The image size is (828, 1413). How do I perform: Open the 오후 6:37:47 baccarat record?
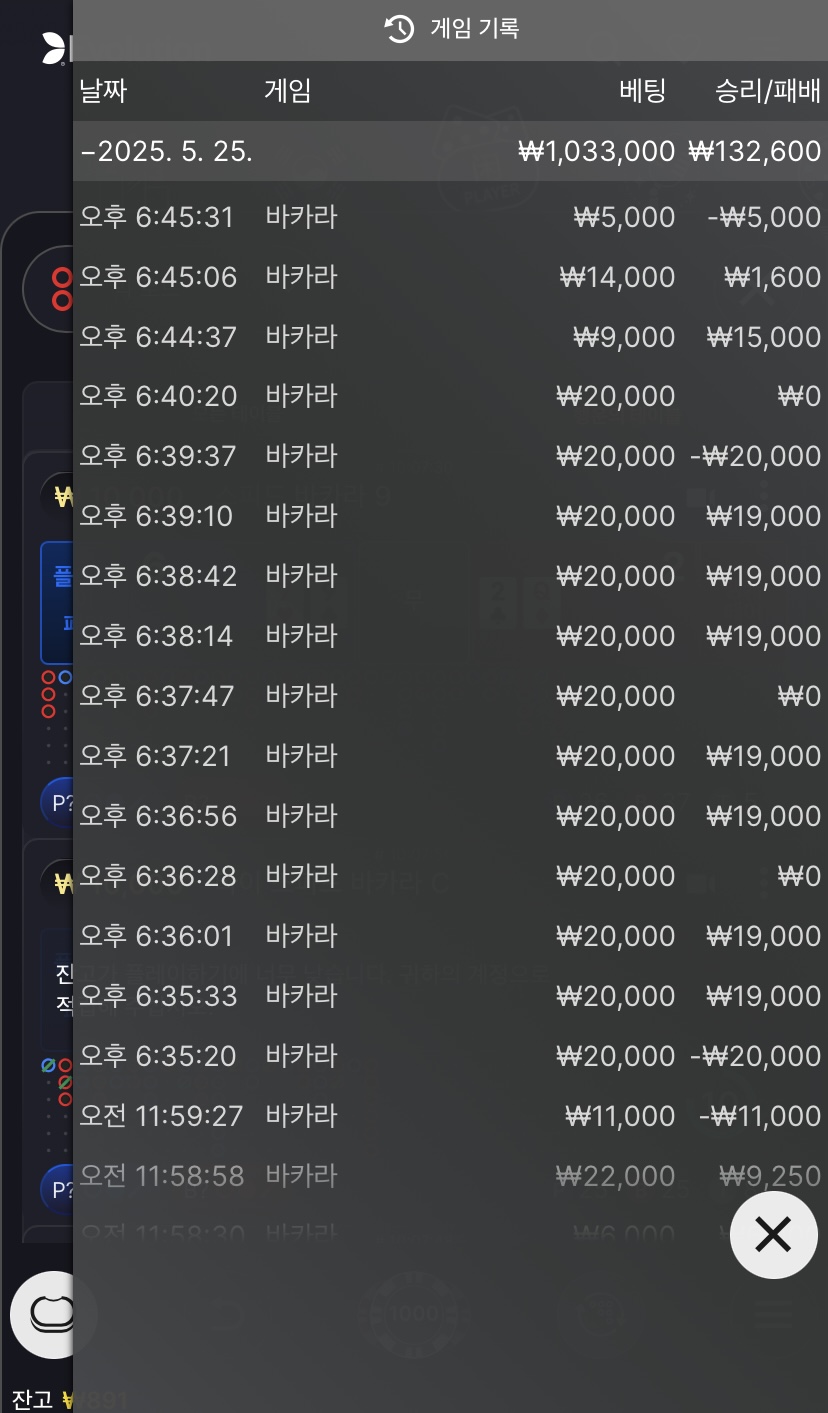click(450, 696)
